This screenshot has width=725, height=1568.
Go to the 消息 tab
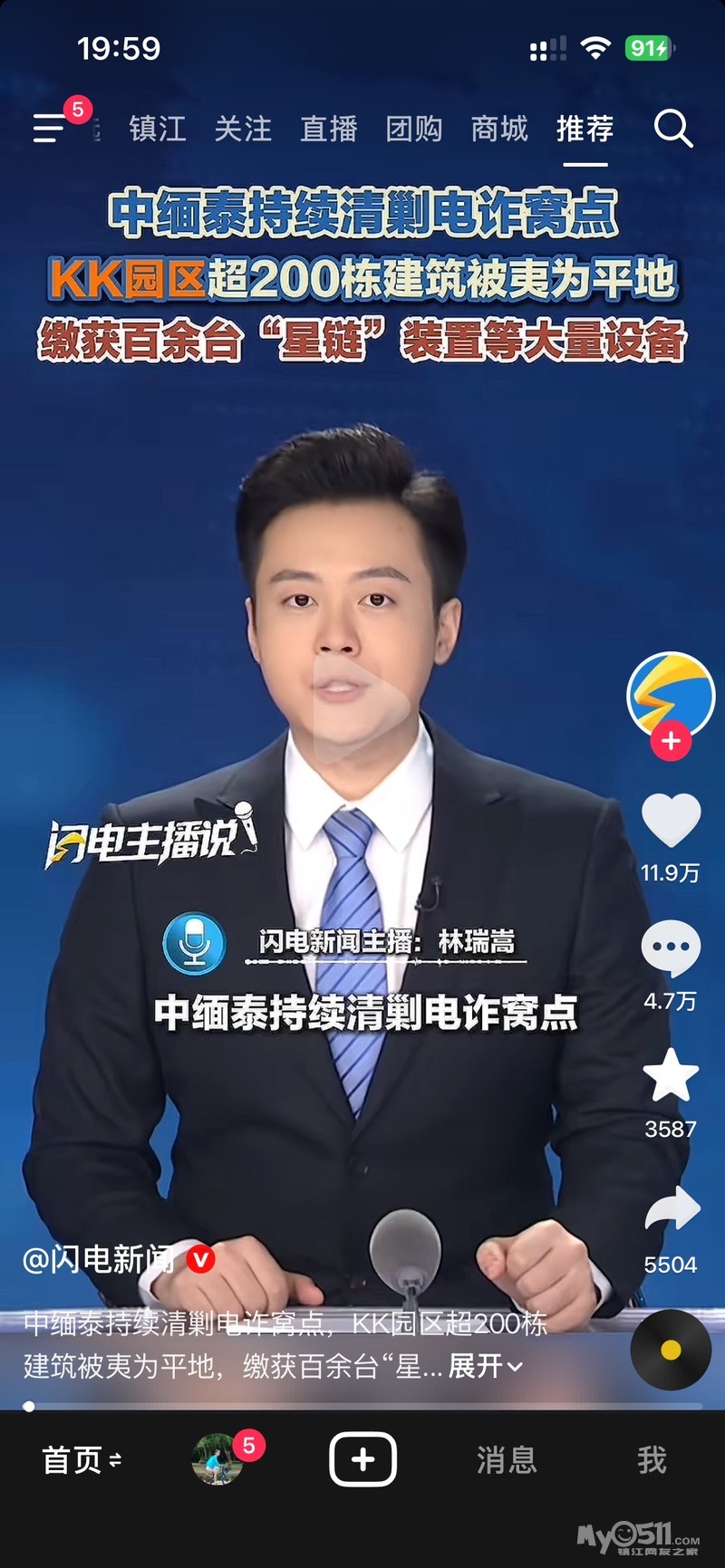[x=507, y=1460]
